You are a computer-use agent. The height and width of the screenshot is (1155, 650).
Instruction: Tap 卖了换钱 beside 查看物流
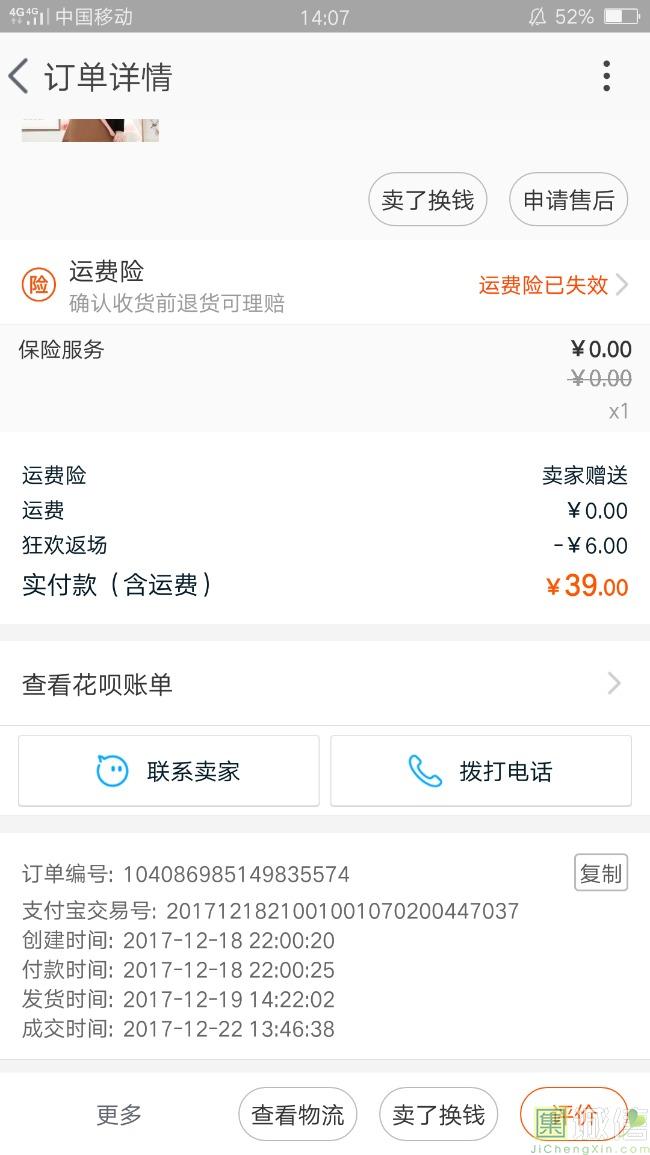(438, 1114)
